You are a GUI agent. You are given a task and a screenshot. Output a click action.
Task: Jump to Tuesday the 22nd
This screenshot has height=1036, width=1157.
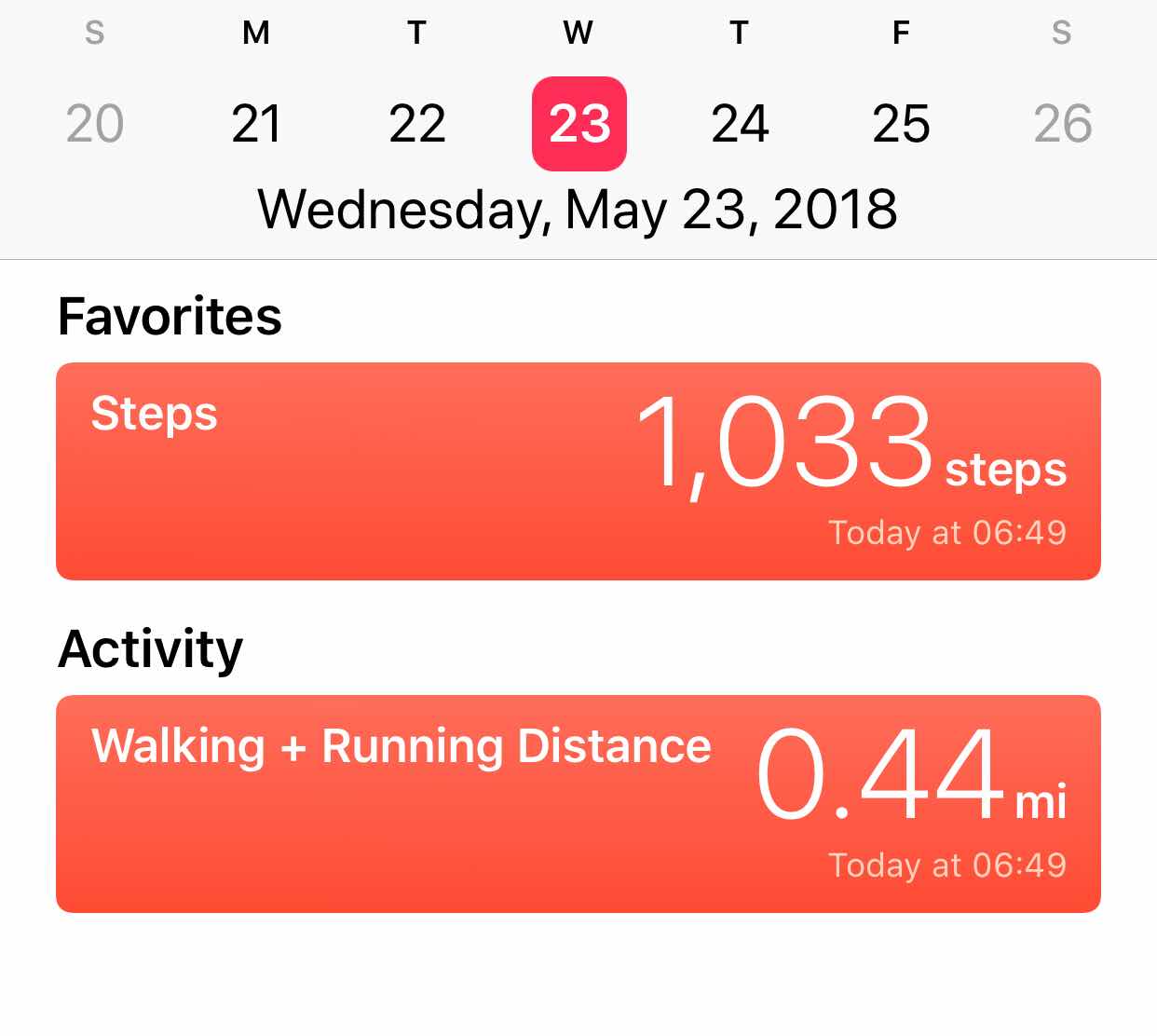pos(417,124)
